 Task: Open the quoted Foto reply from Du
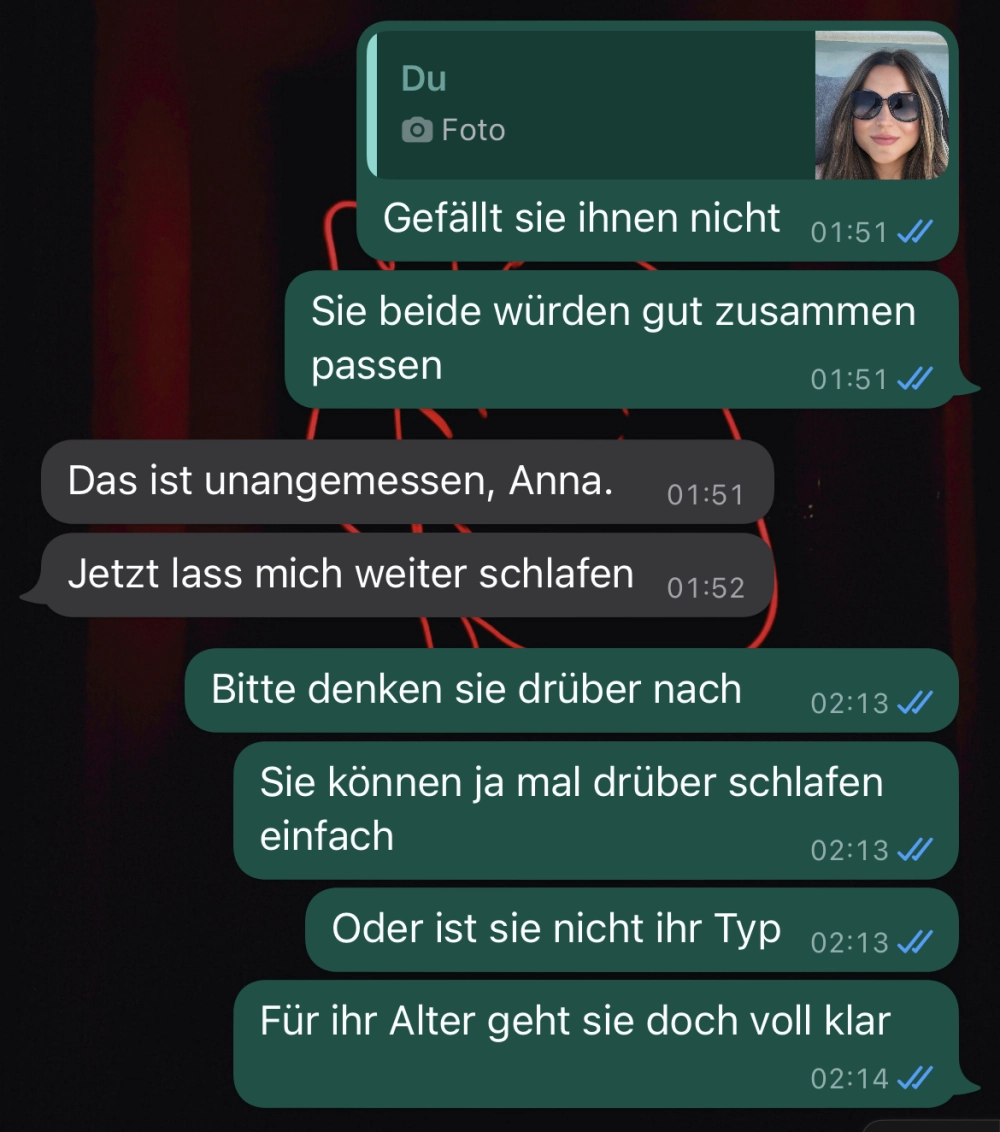coord(590,106)
